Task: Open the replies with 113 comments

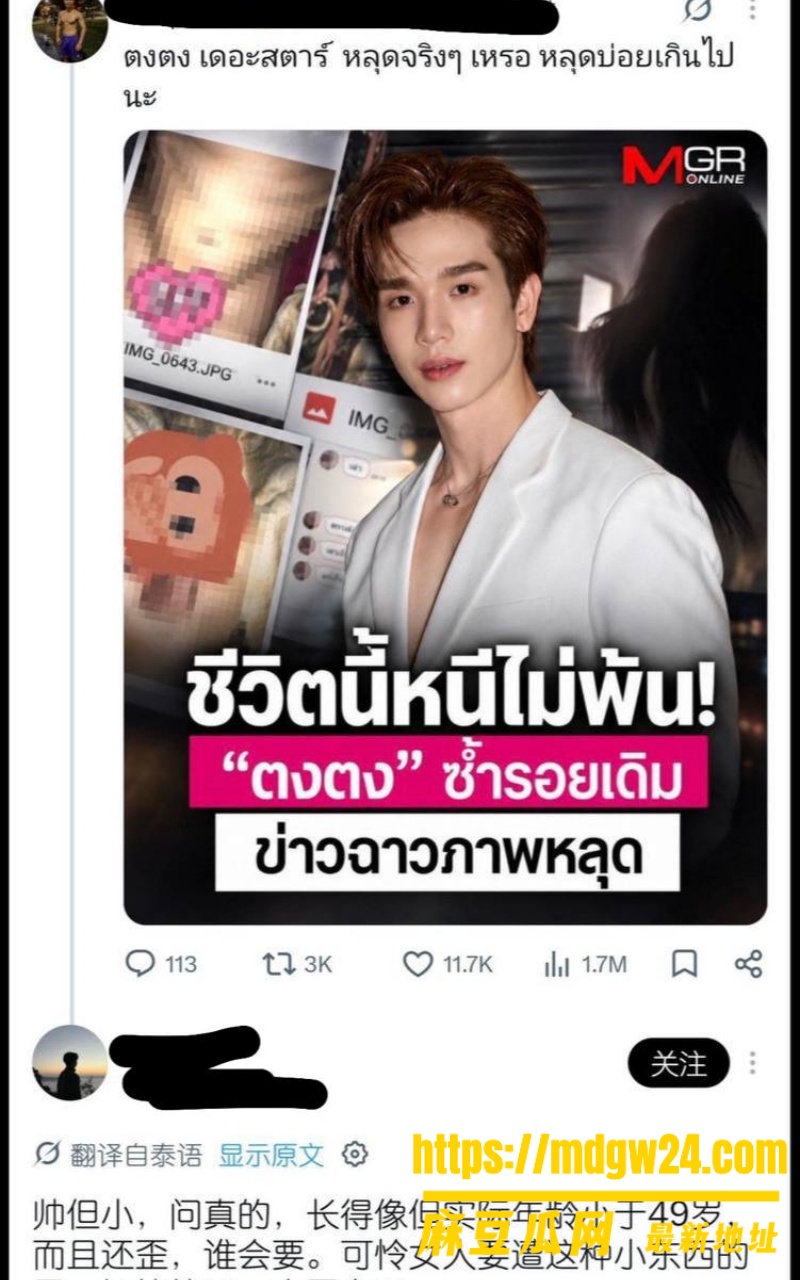Action: pos(161,964)
